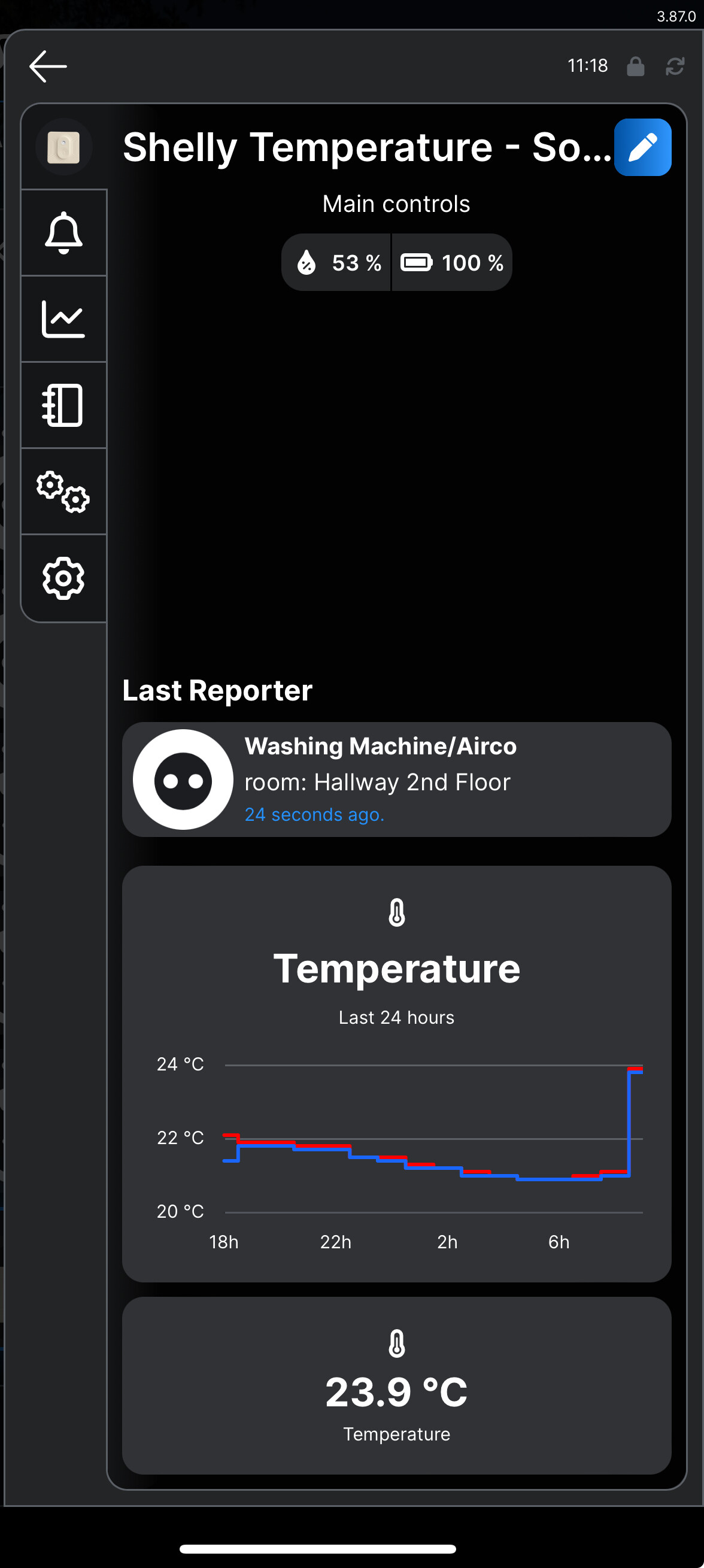Open the logbook notebook tab
This screenshot has width=704, height=1568.
63,405
